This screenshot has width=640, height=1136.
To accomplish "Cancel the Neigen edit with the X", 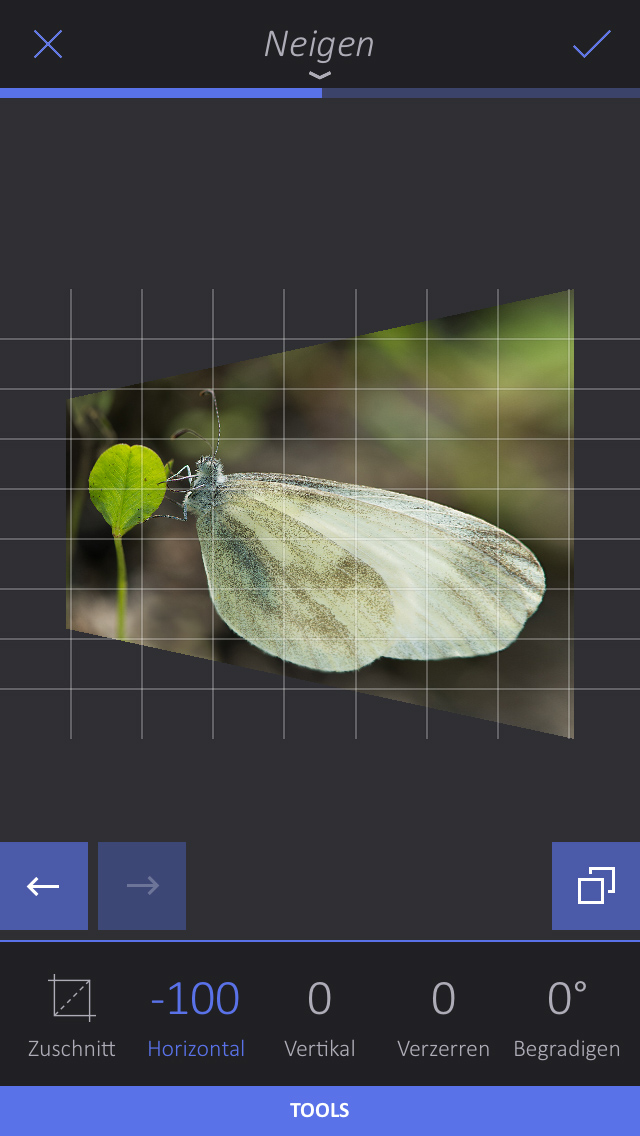I will 48,44.
